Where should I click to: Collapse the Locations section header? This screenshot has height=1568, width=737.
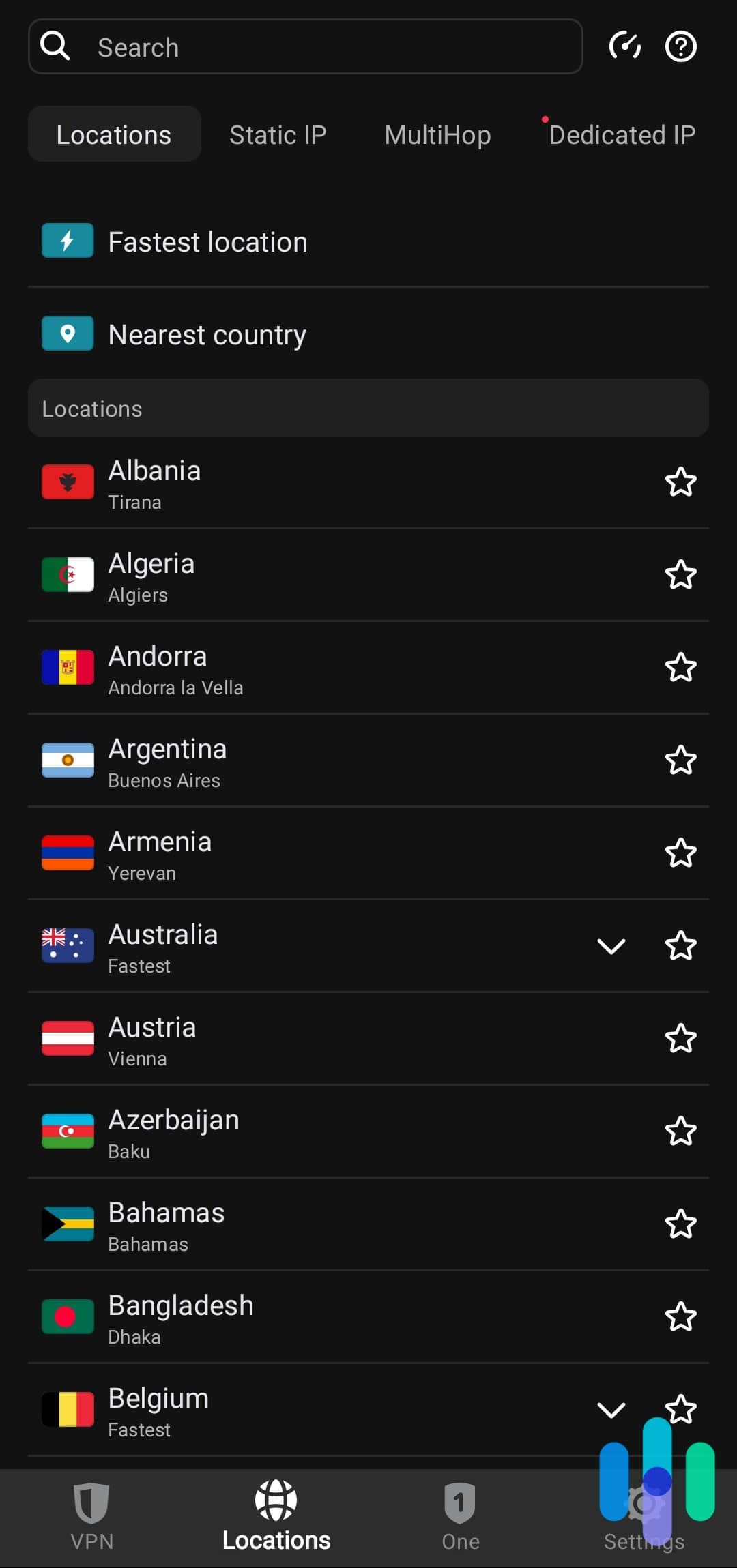point(369,408)
